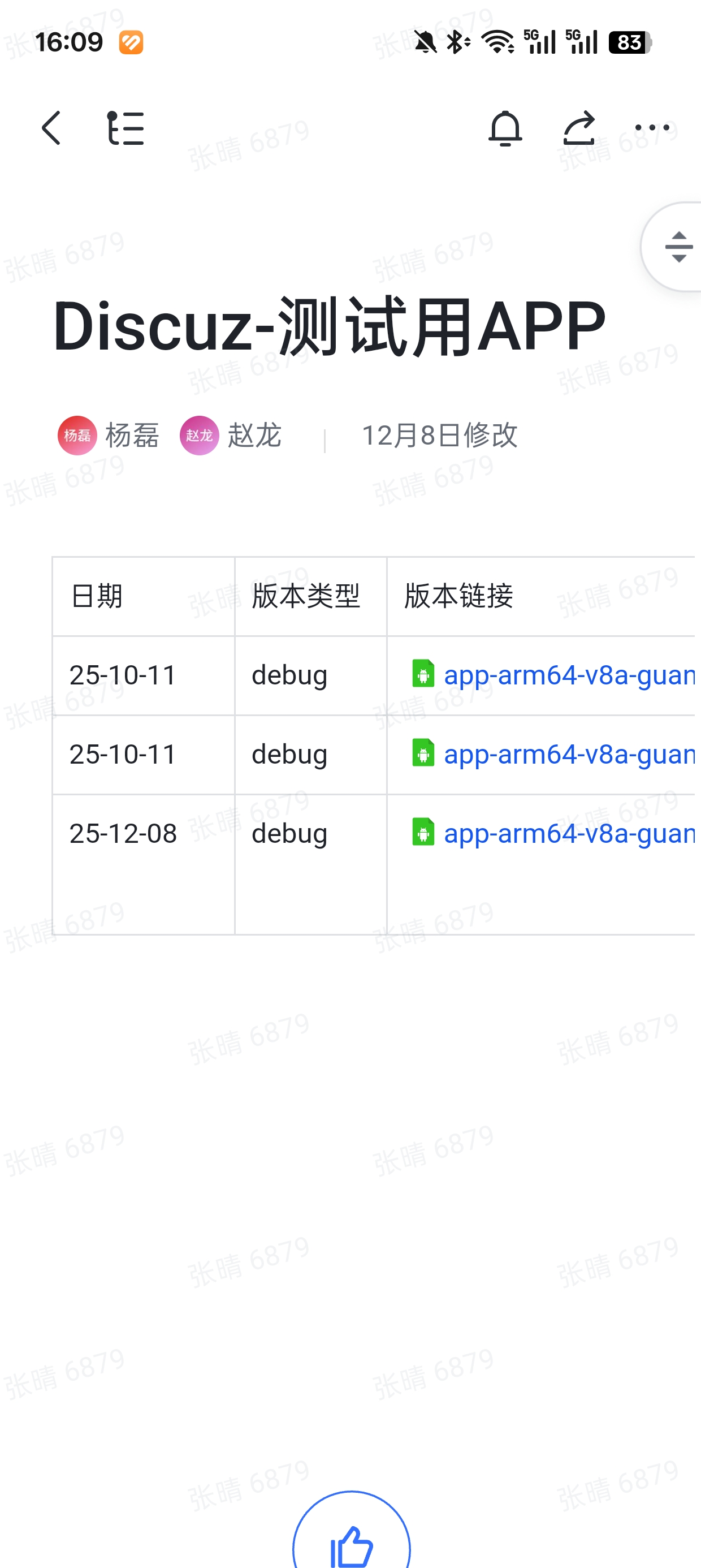Open the three-dot overflow menu
The image size is (701, 1568).
click(652, 128)
